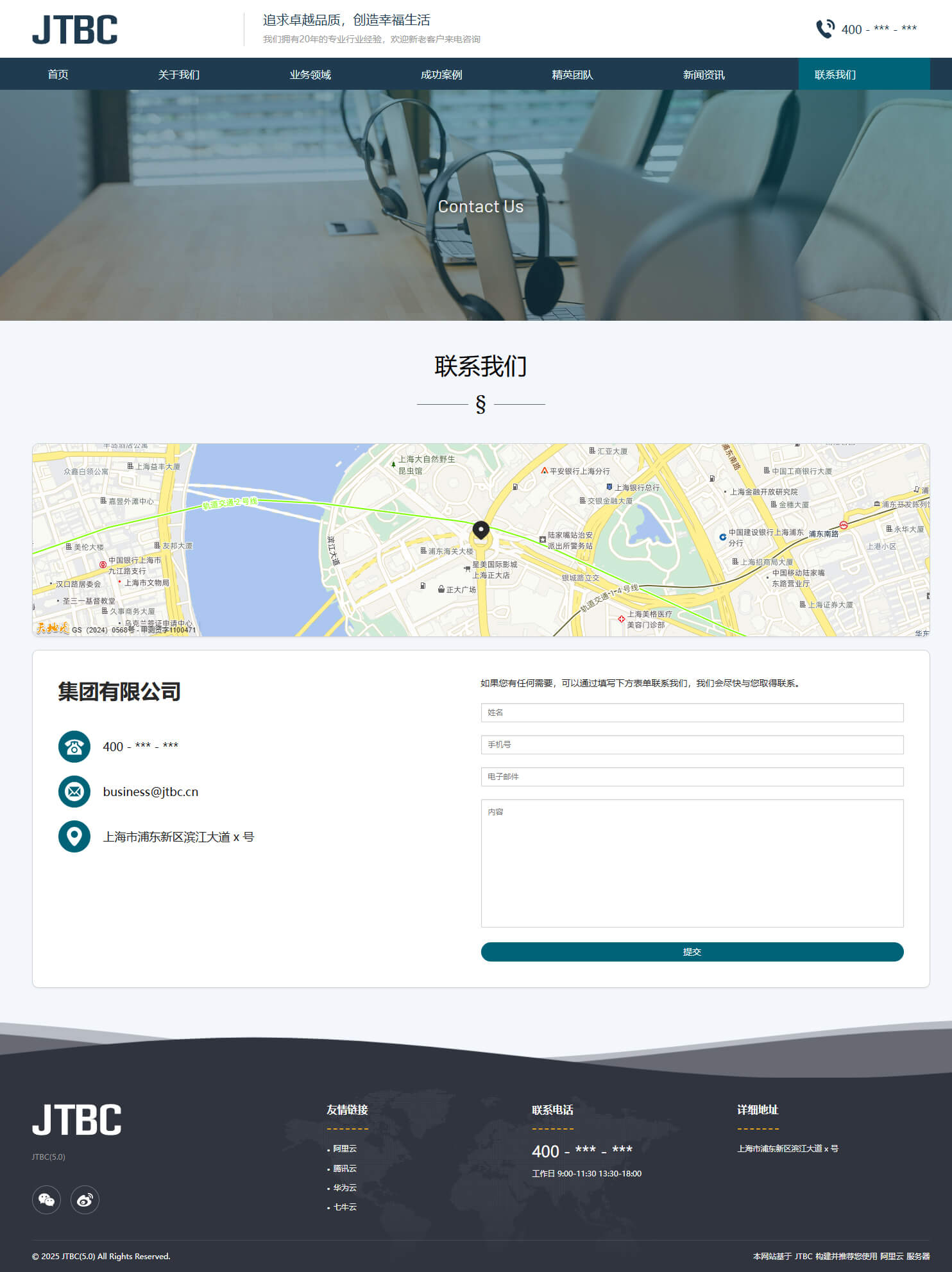This screenshot has width=952, height=1272.
Task: Select 新闻资讯 in the menu
Action: [703, 74]
